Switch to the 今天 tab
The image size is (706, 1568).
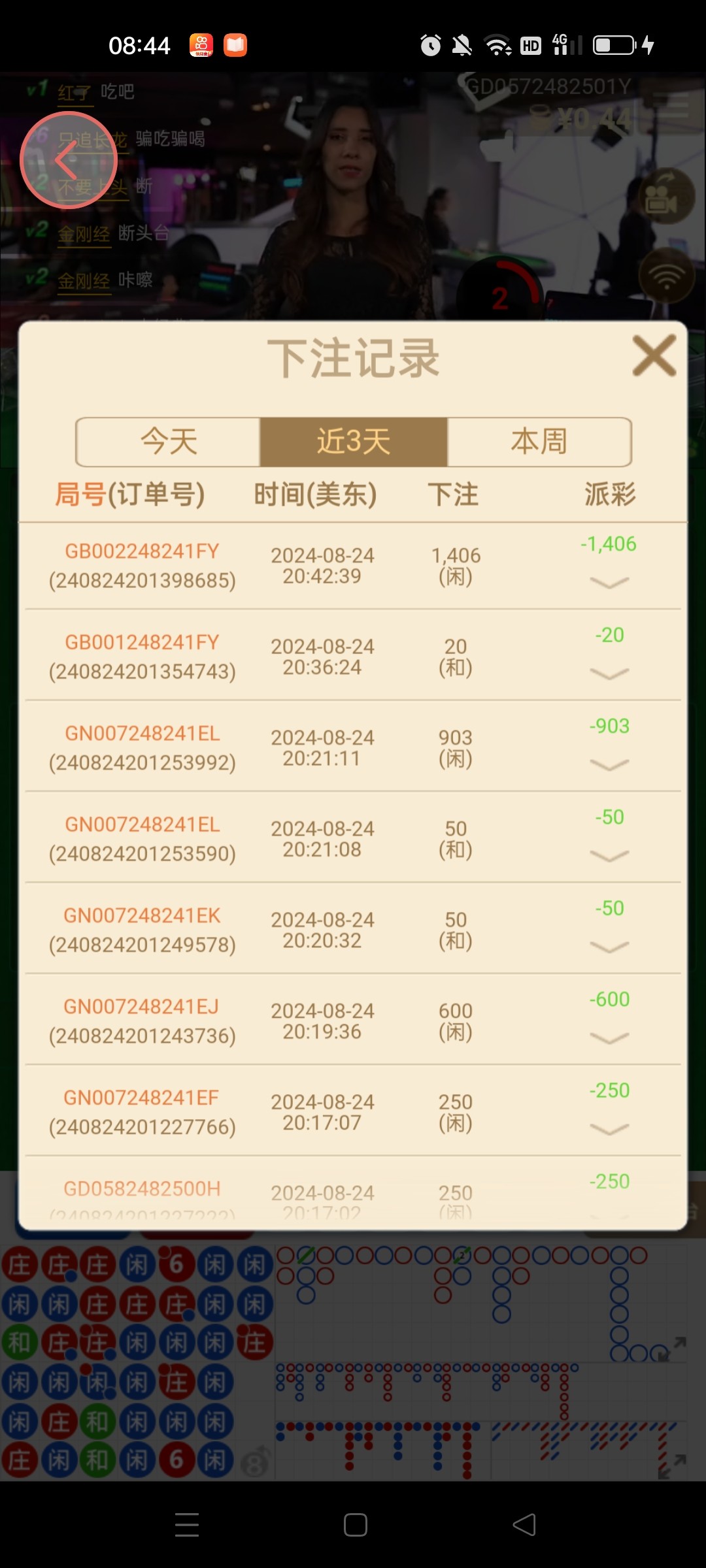click(x=169, y=442)
